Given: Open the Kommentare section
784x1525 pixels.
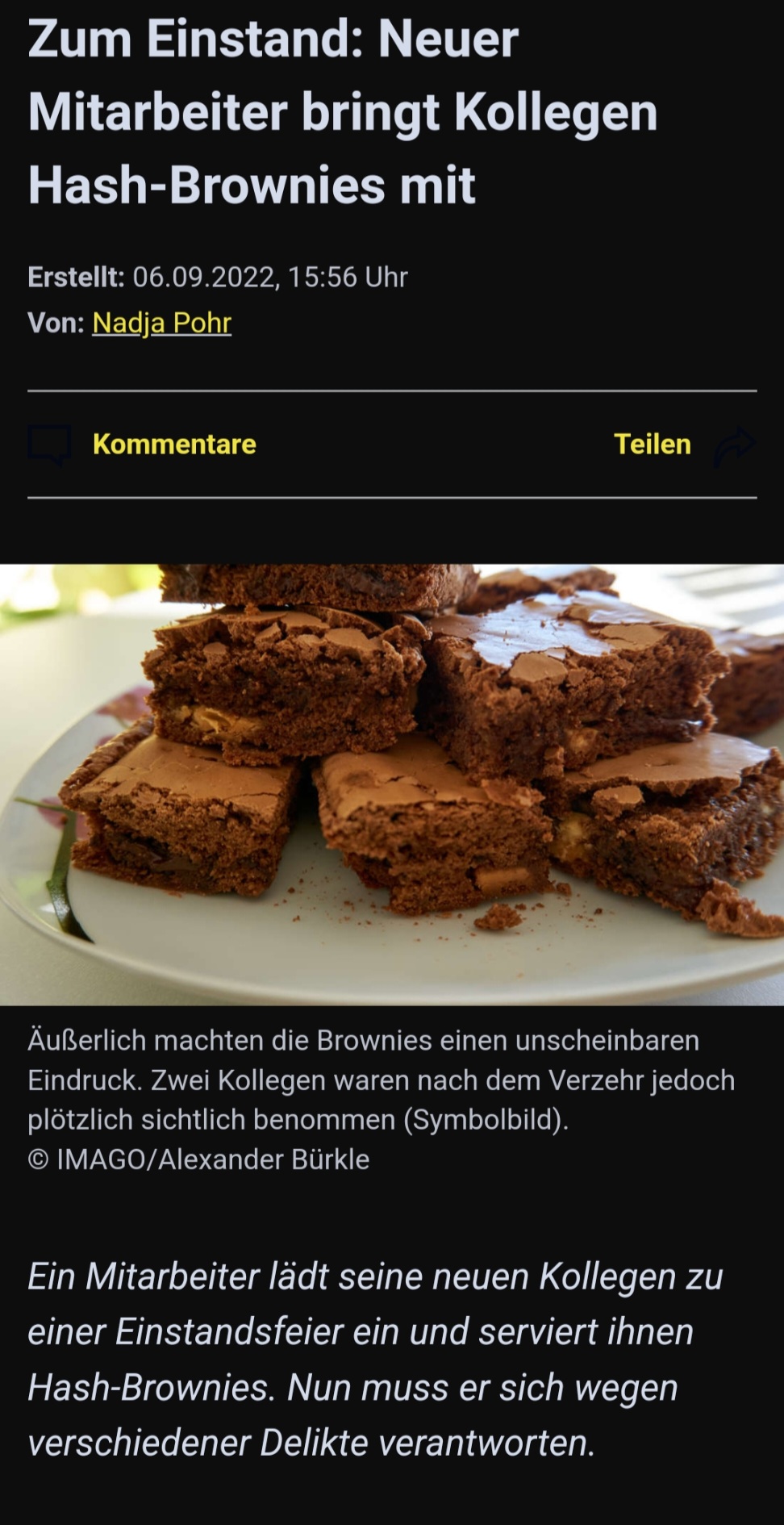Looking at the screenshot, I should click(173, 445).
